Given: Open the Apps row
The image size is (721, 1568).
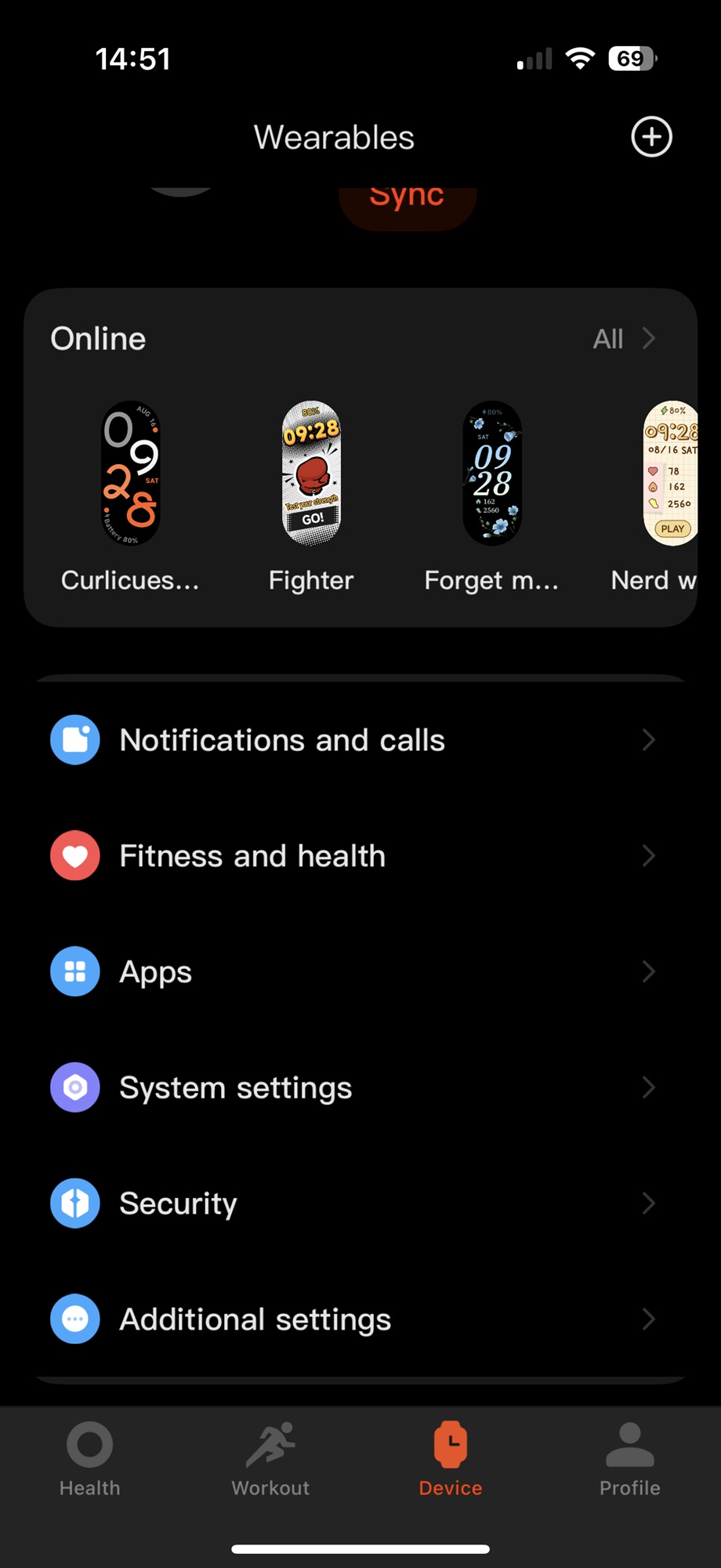Looking at the screenshot, I should (360, 972).
